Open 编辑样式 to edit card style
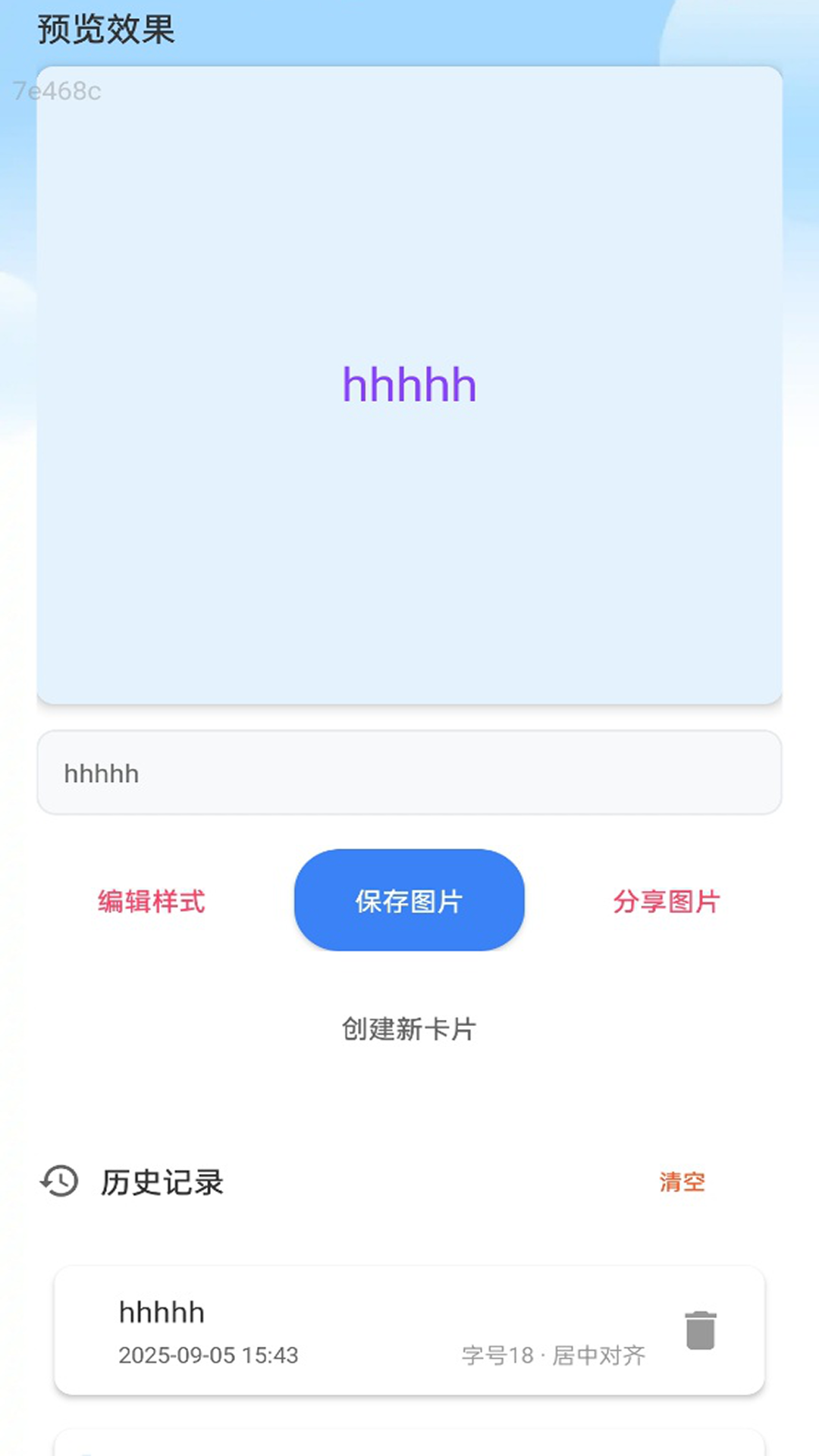Image resolution: width=819 pixels, height=1456 pixels. click(x=151, y=902)
